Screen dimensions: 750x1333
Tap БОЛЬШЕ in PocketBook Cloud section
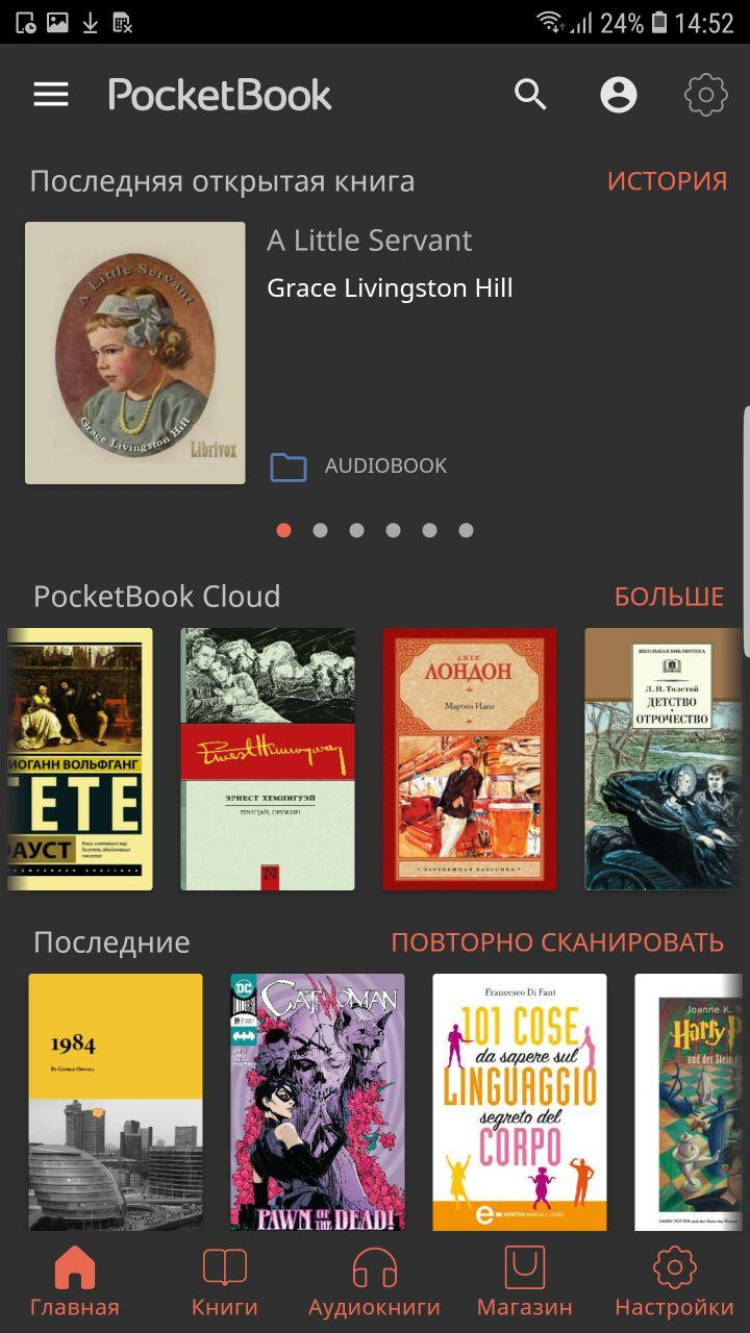(668, 596)
